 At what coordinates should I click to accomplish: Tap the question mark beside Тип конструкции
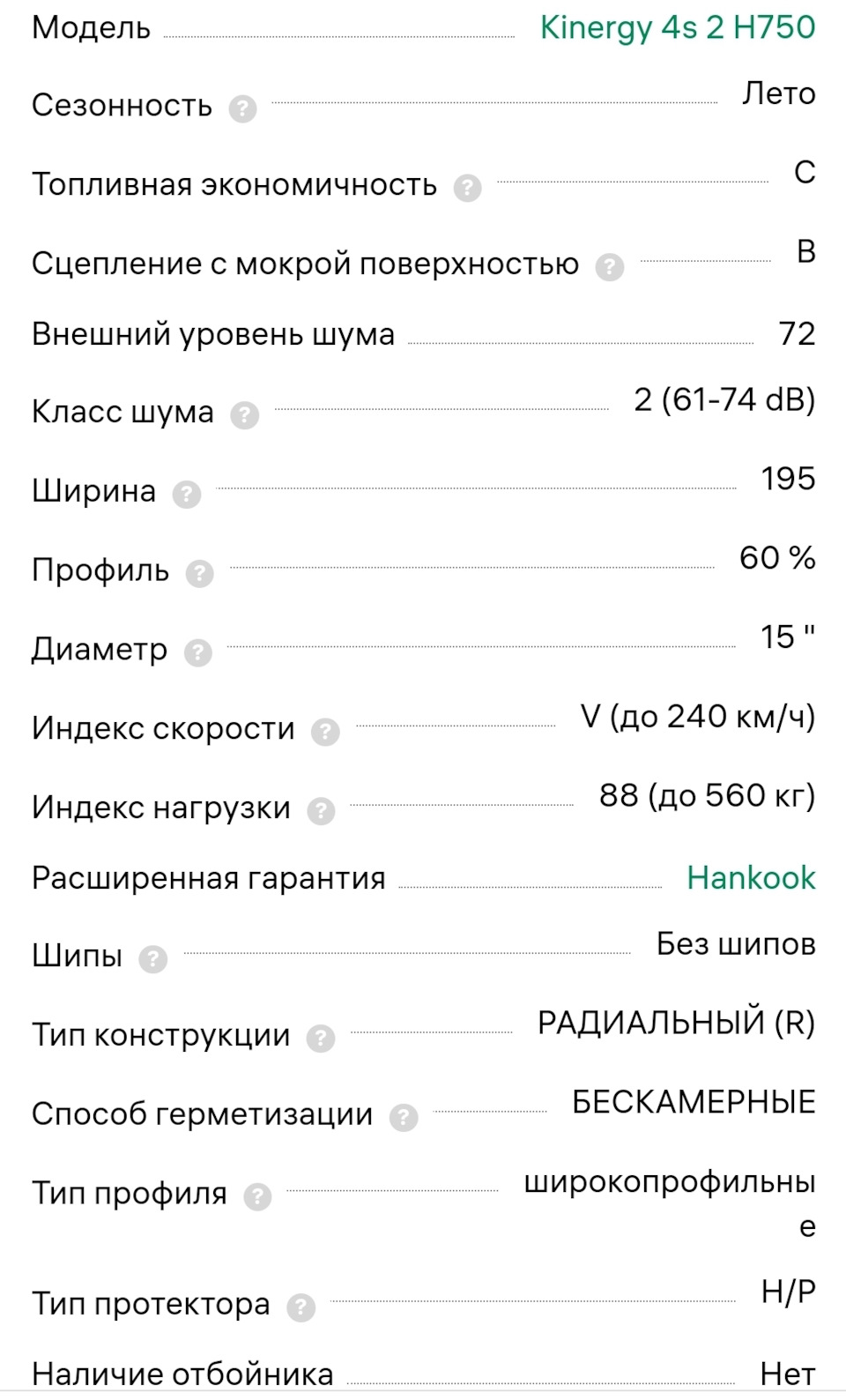[x=320, y=1039]
